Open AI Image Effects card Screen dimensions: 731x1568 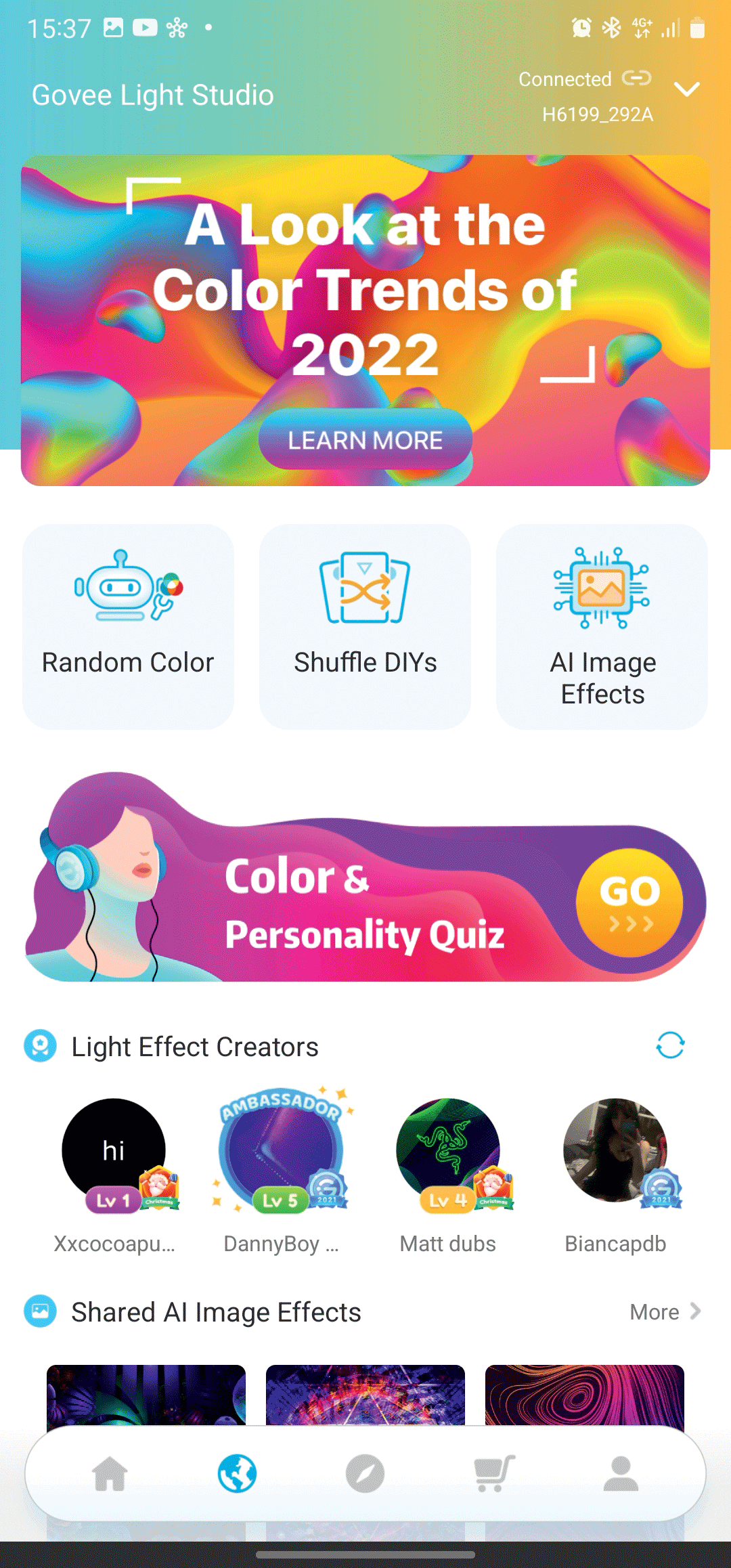click(x=602, y=626)
